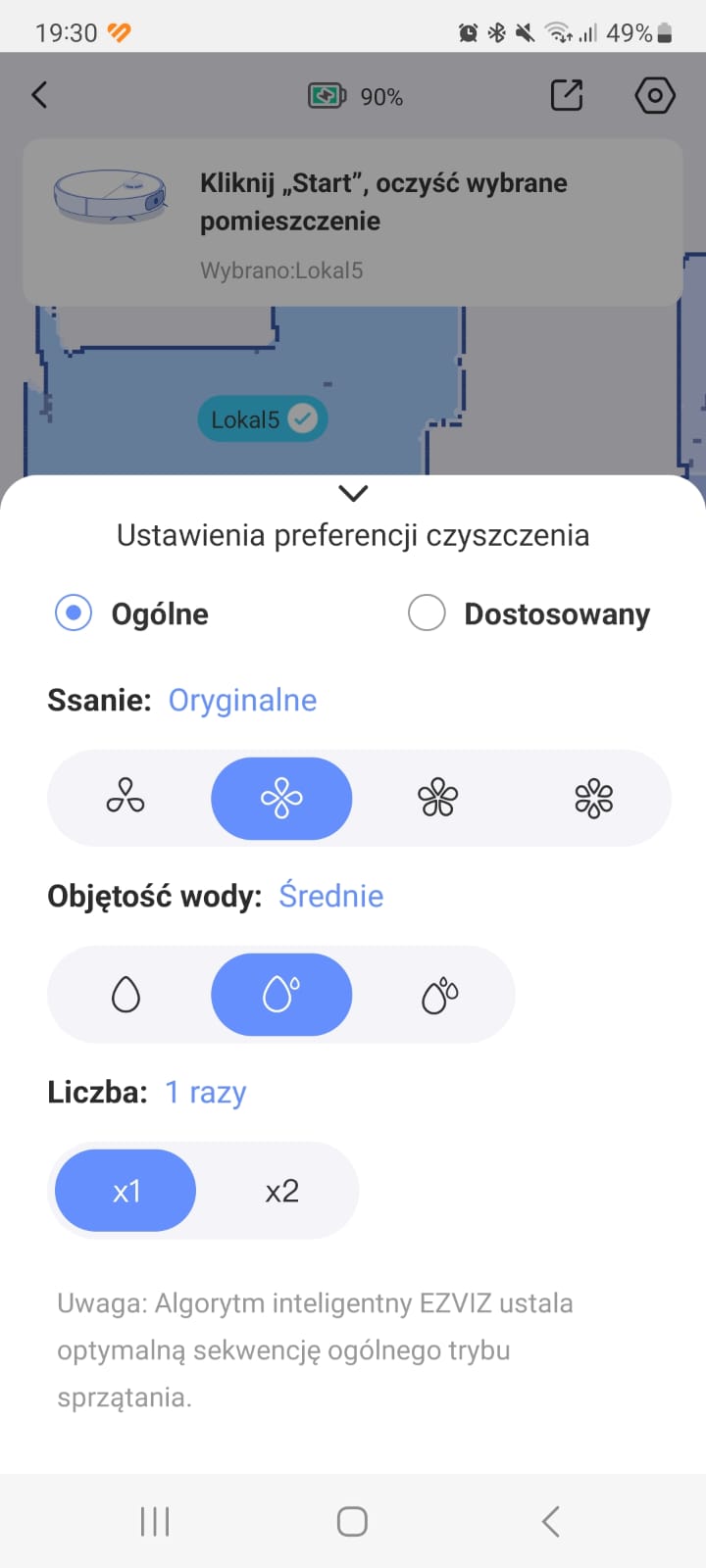706x1568 pixels.
Task: Select the Ogólne mode
Action: pos(74,613)
